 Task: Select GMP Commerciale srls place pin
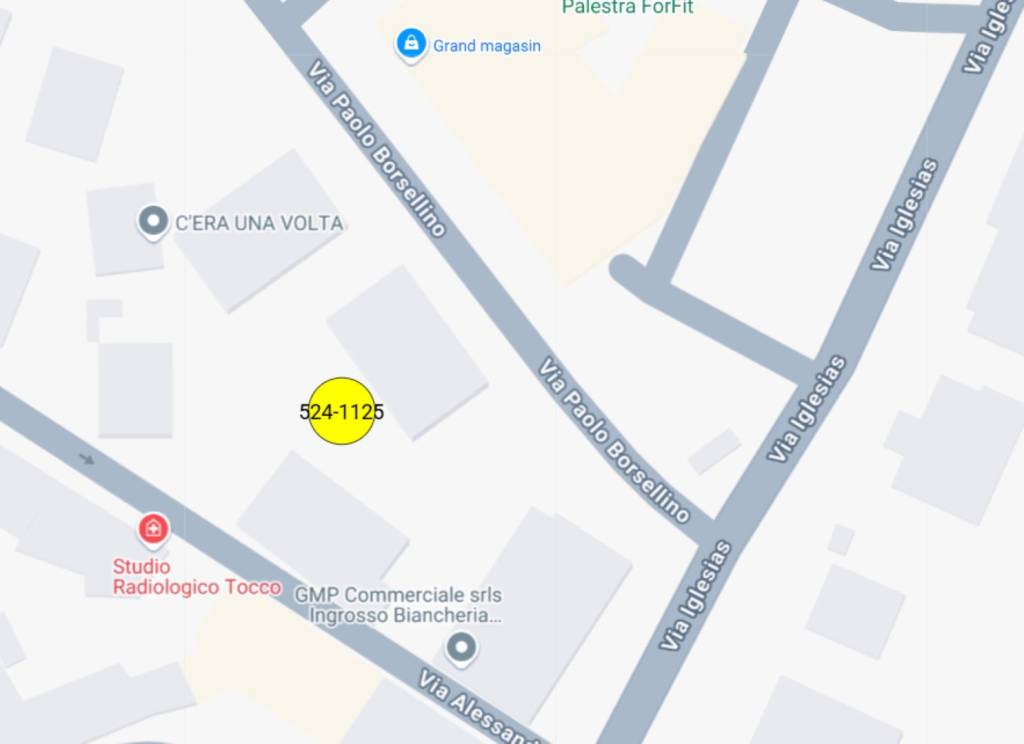[461, 648]
